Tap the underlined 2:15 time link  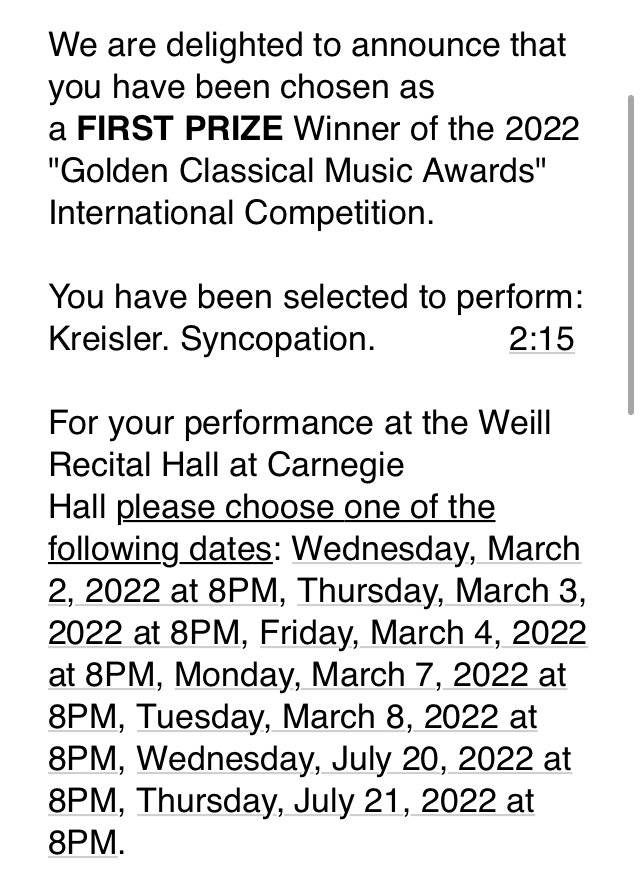click(x=541, y=339)
